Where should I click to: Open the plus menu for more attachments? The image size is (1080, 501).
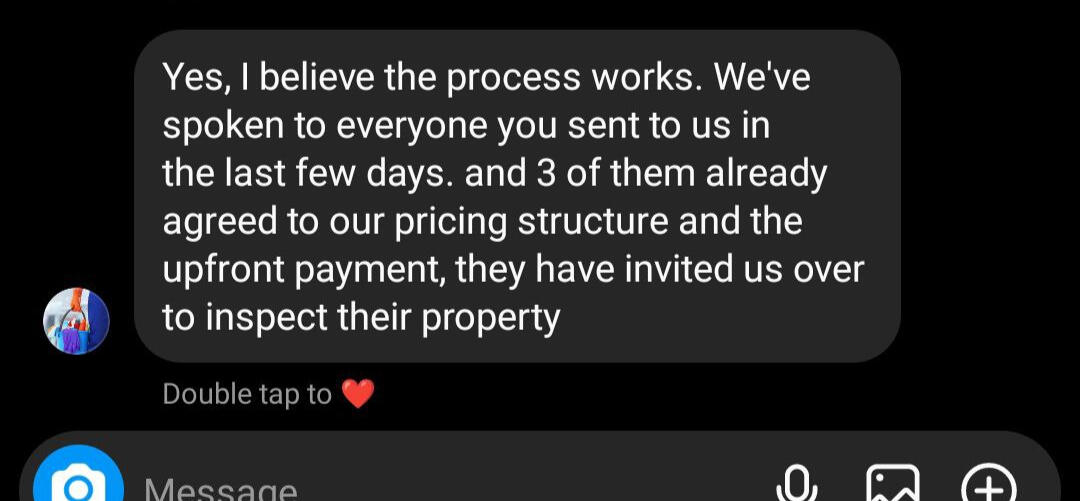click(988, 486)
